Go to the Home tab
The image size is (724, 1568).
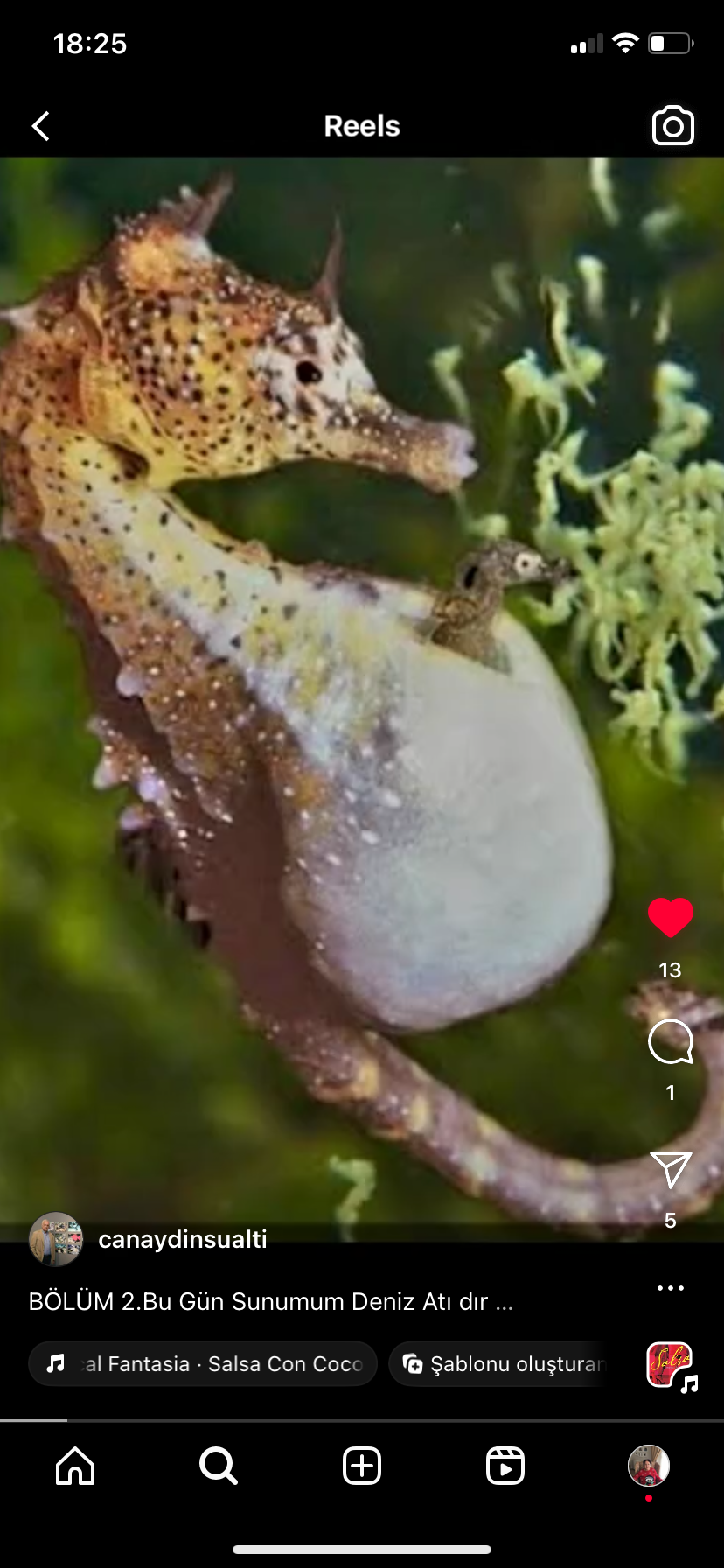75,1465
